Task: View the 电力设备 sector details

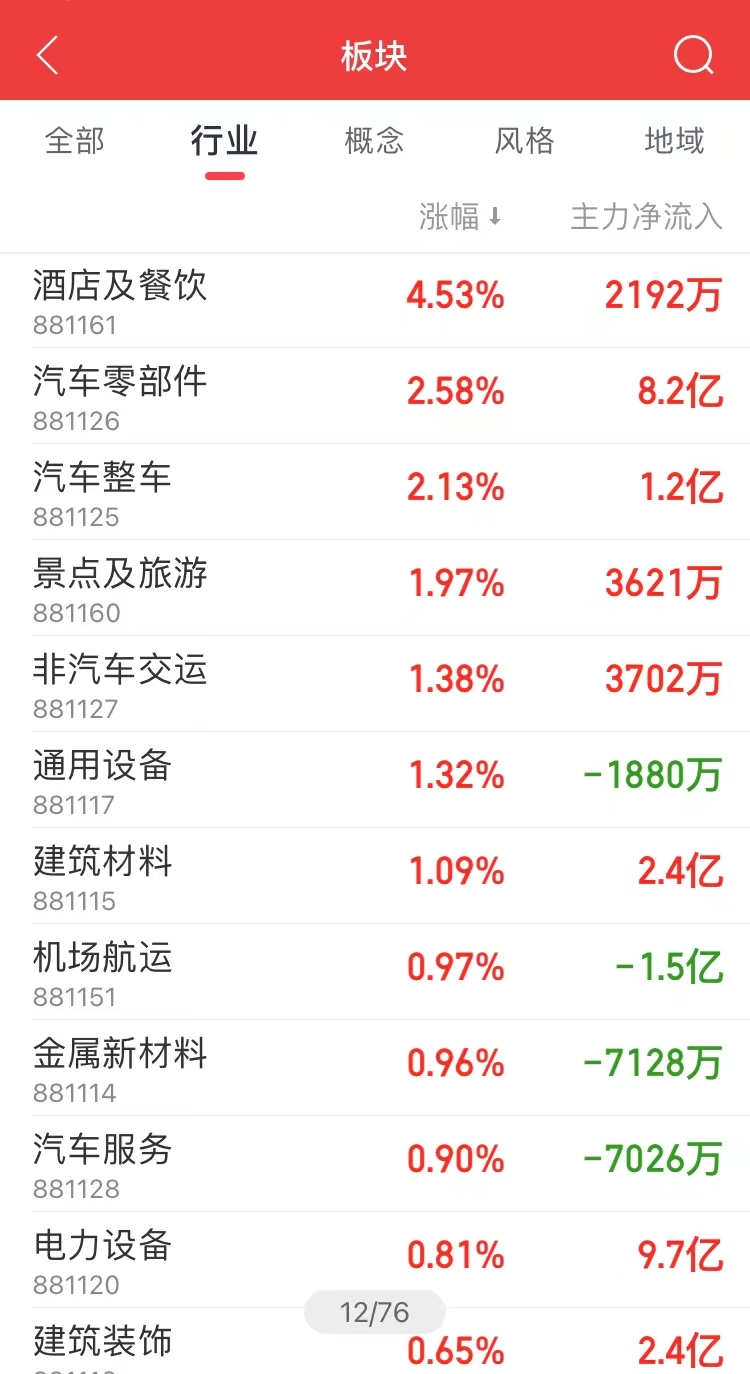Action: click(x=102, y=1259)
